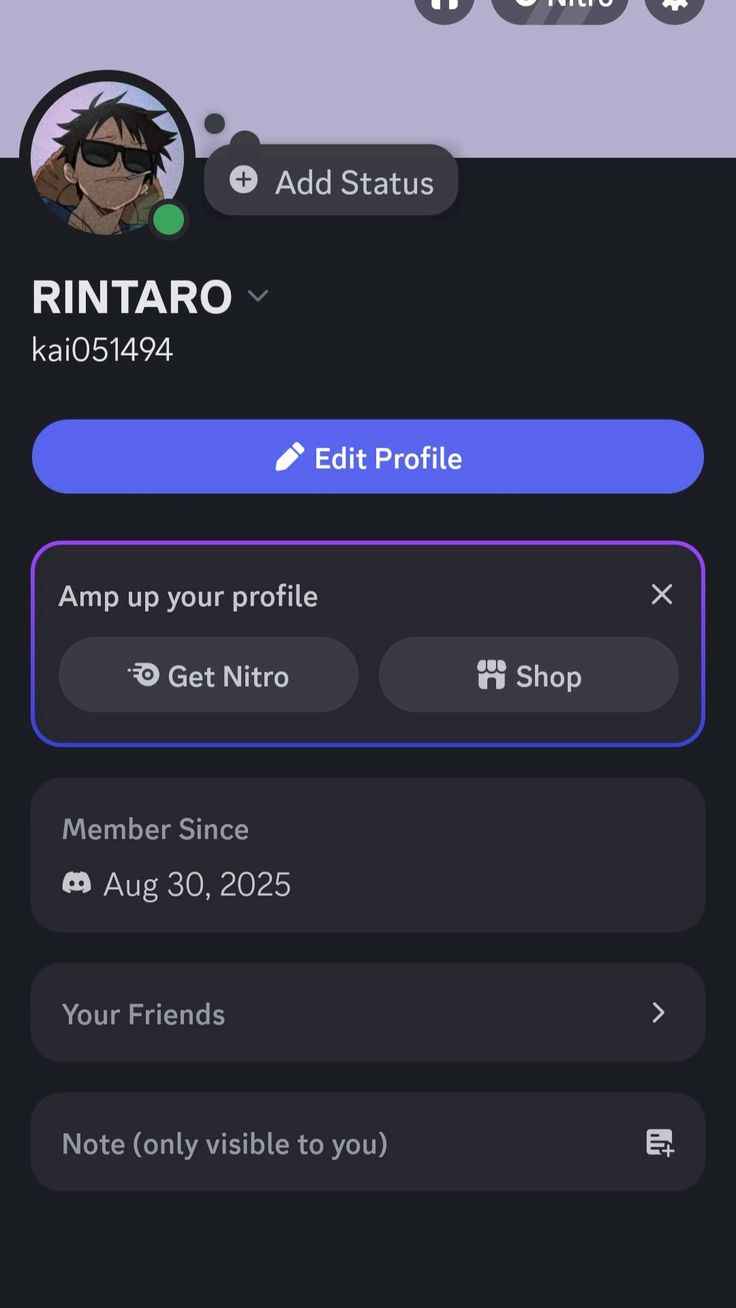The image size is (736, 1308).
Task: Open the Your Friends row
Action: click(300, 1013)
